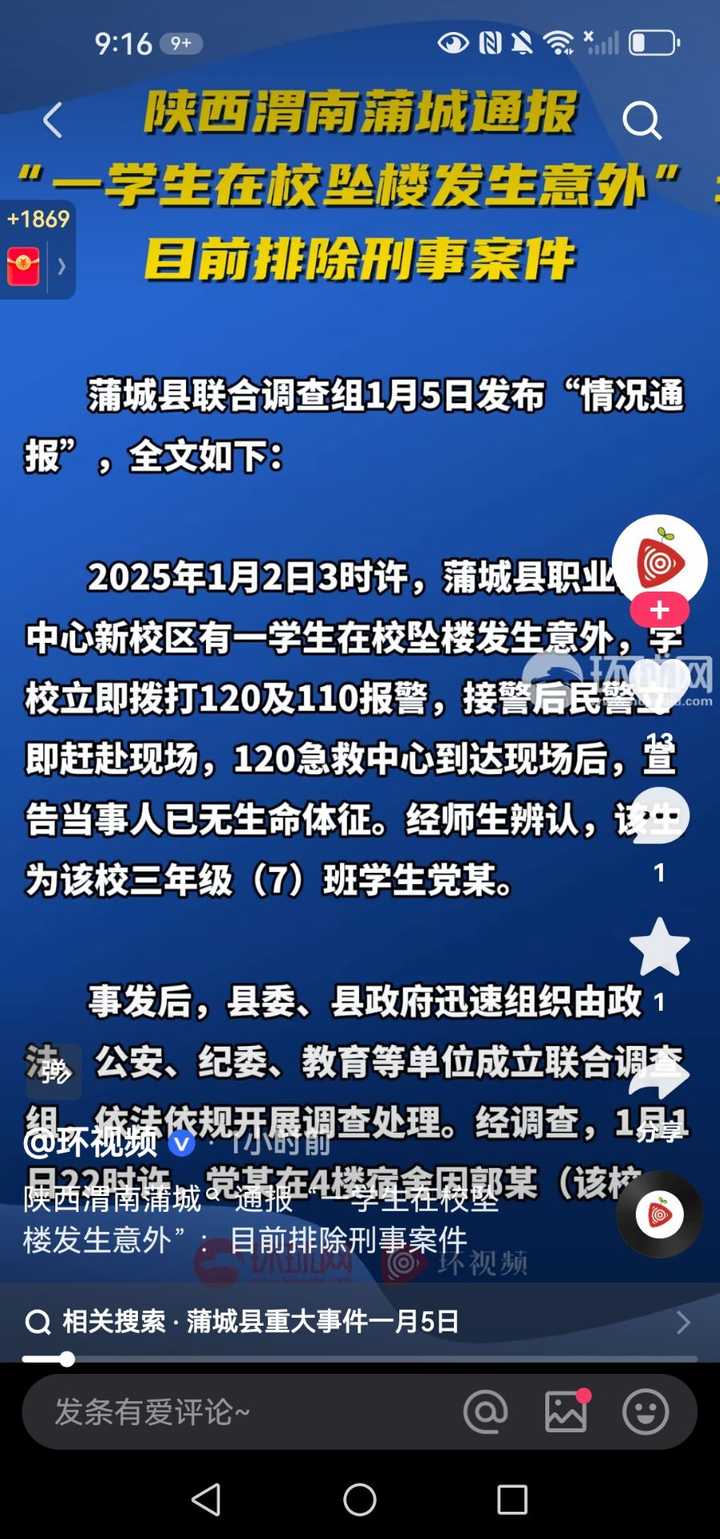Open the @环视频 author profile name
This screenshot has height=1539, width=720.
[90, 1141]
